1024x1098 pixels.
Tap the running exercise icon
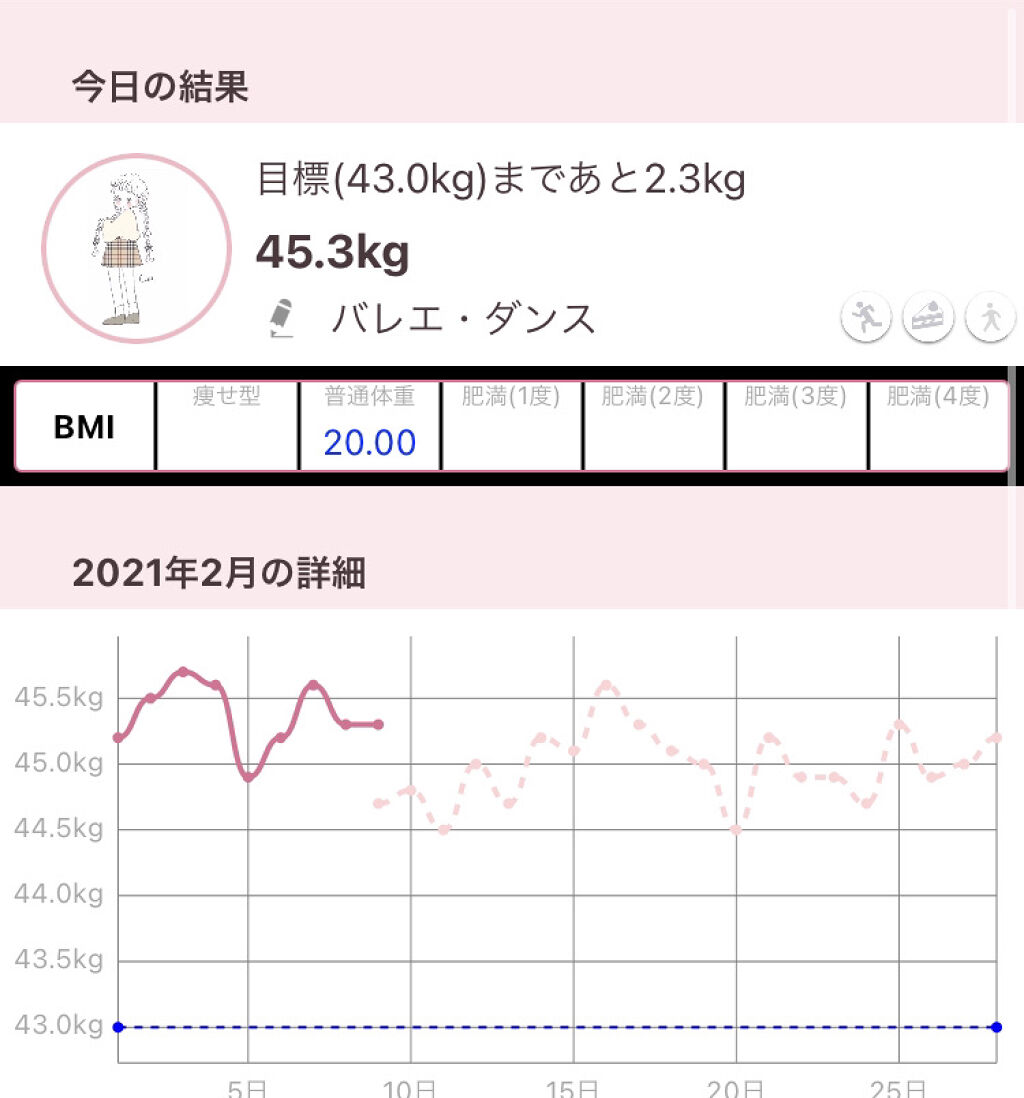coord(864,319)
